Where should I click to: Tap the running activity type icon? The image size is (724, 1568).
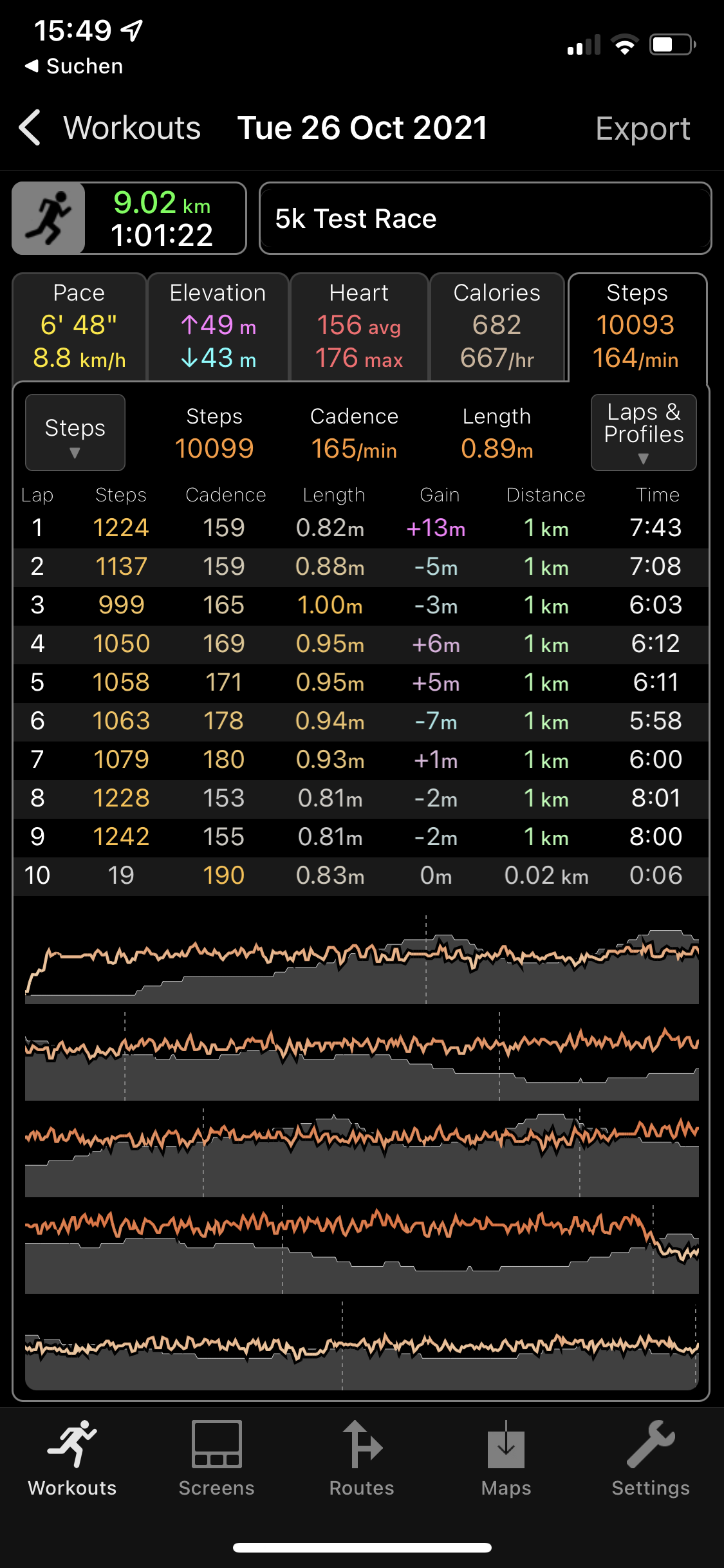pyautogui.click(x=49, y=218)
